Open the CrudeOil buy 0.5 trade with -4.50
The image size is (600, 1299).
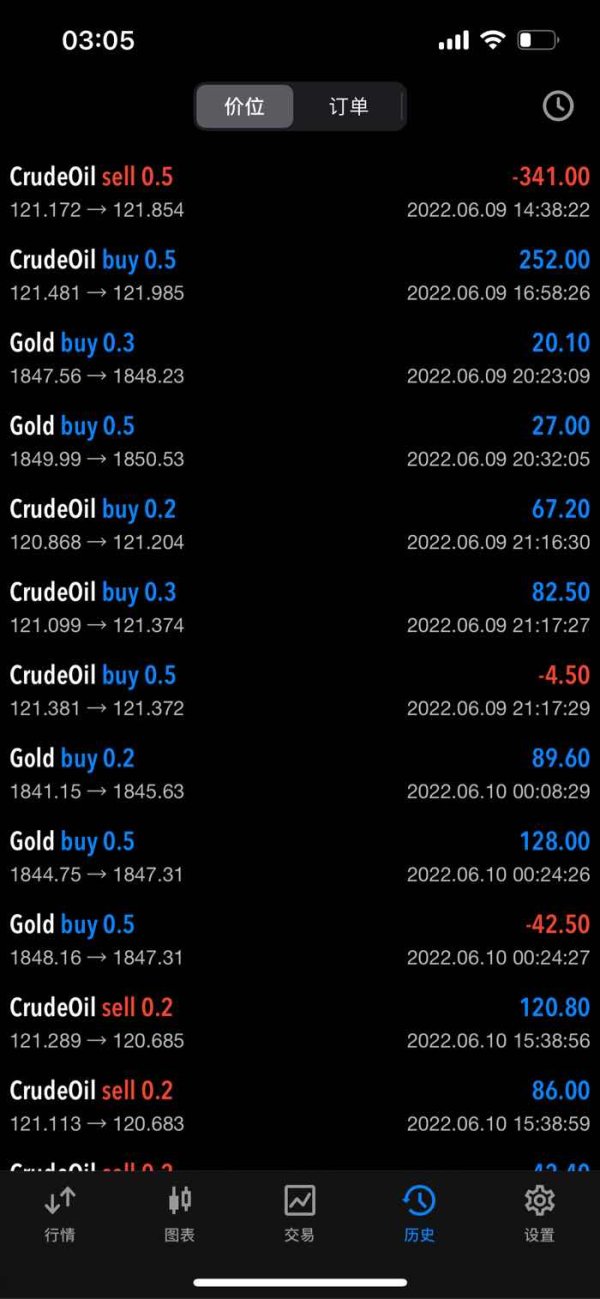tap(300, 691)
